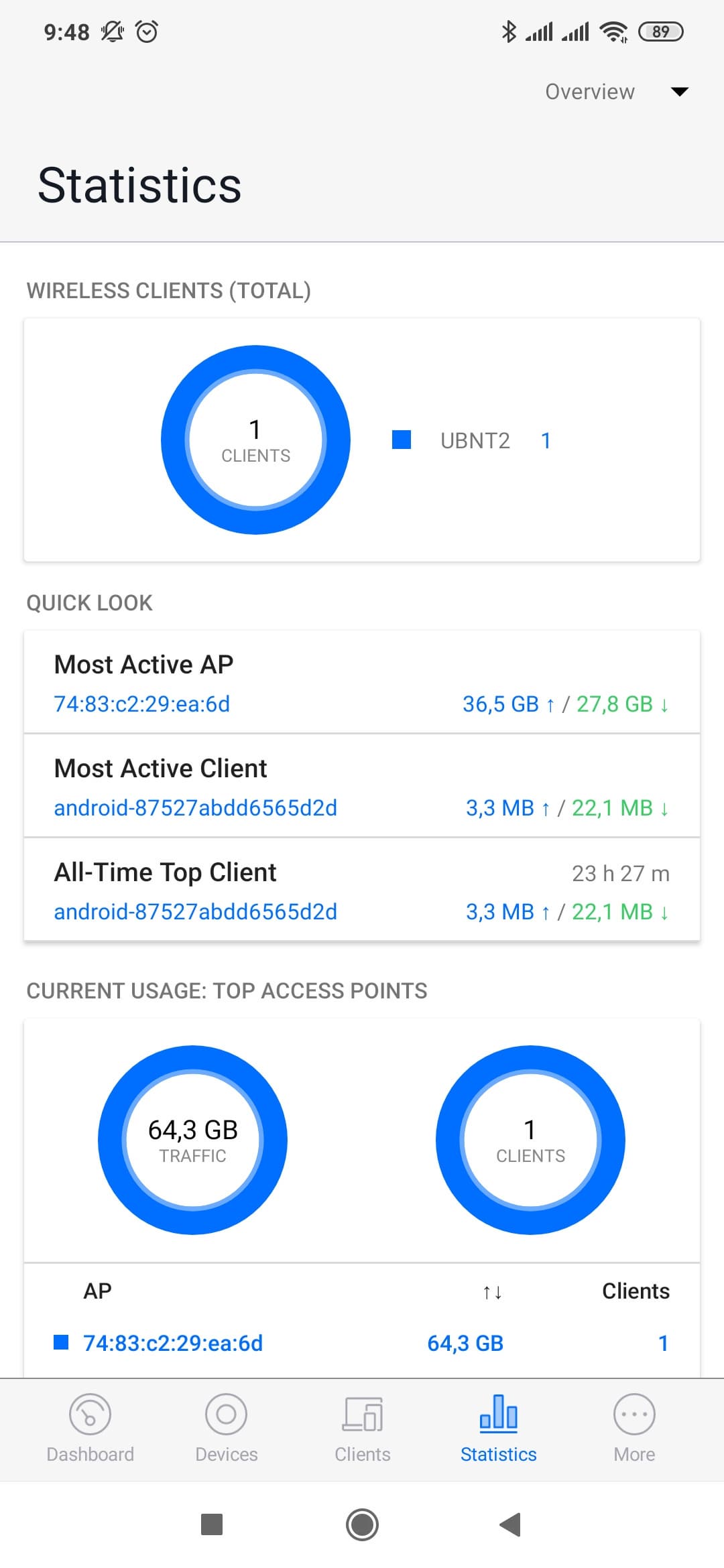The image size is (724, 1568).
Task: Switch to the Clients tab
Action: coord(363,1429)
